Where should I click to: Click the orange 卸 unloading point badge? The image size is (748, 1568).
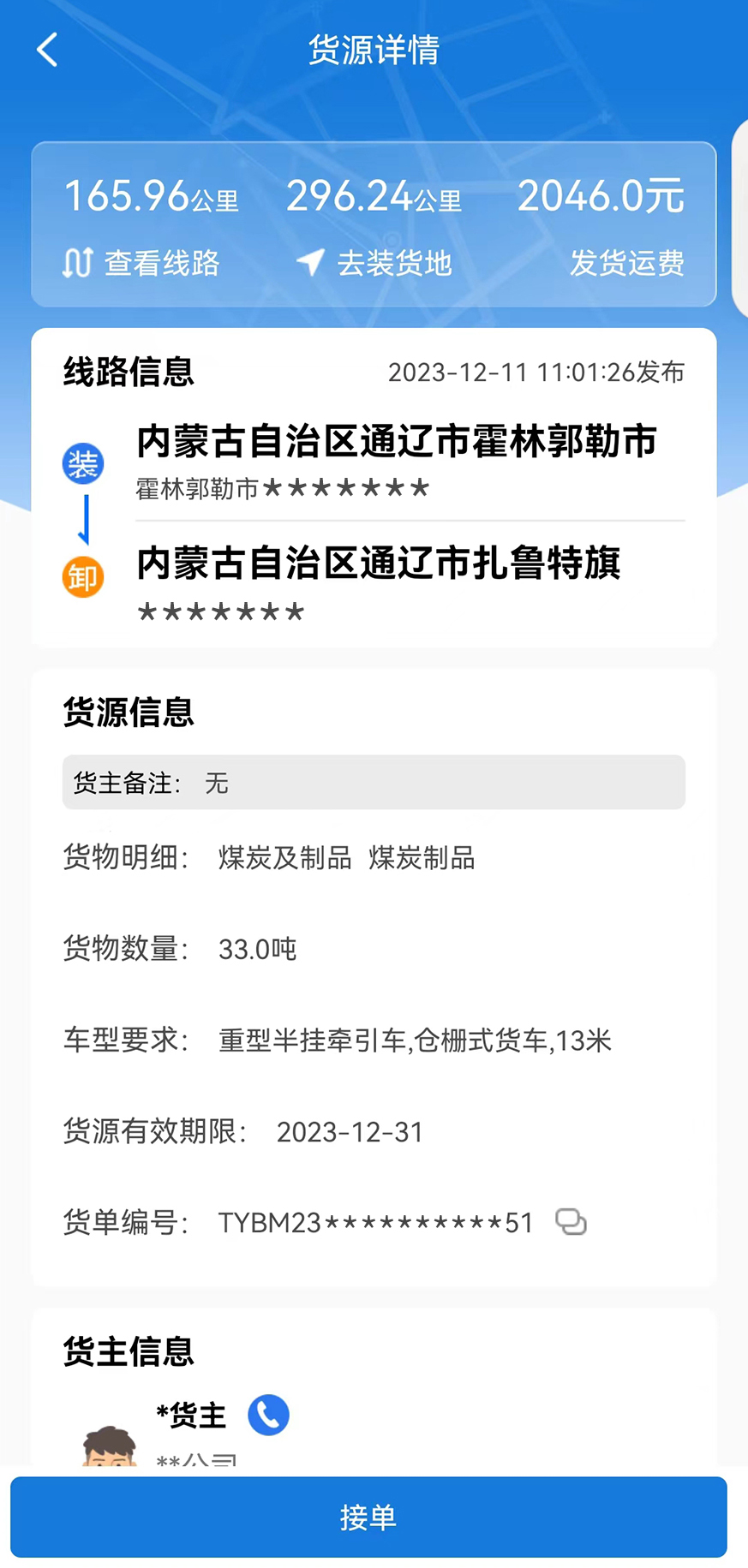coord(82,577)
